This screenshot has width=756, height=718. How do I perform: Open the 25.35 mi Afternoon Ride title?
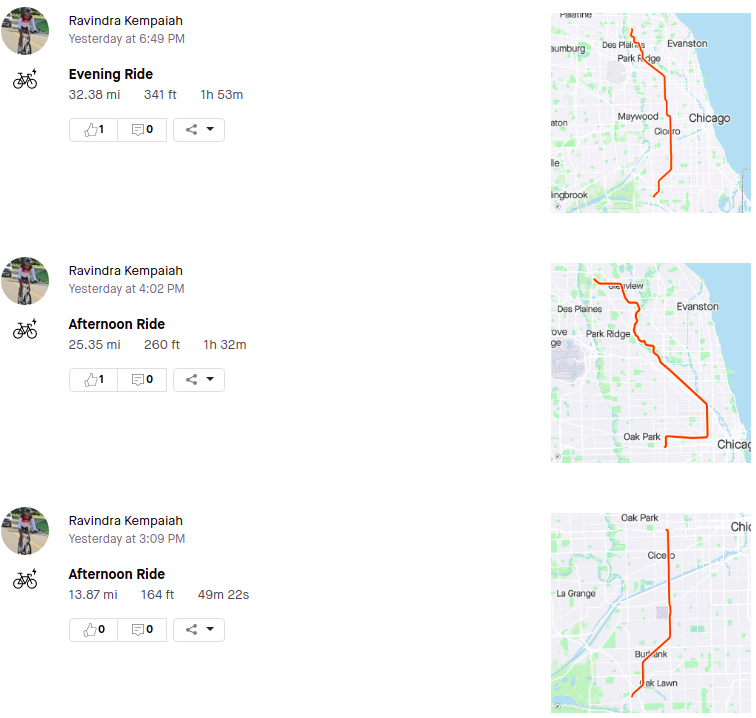click(x=116, y=324)
